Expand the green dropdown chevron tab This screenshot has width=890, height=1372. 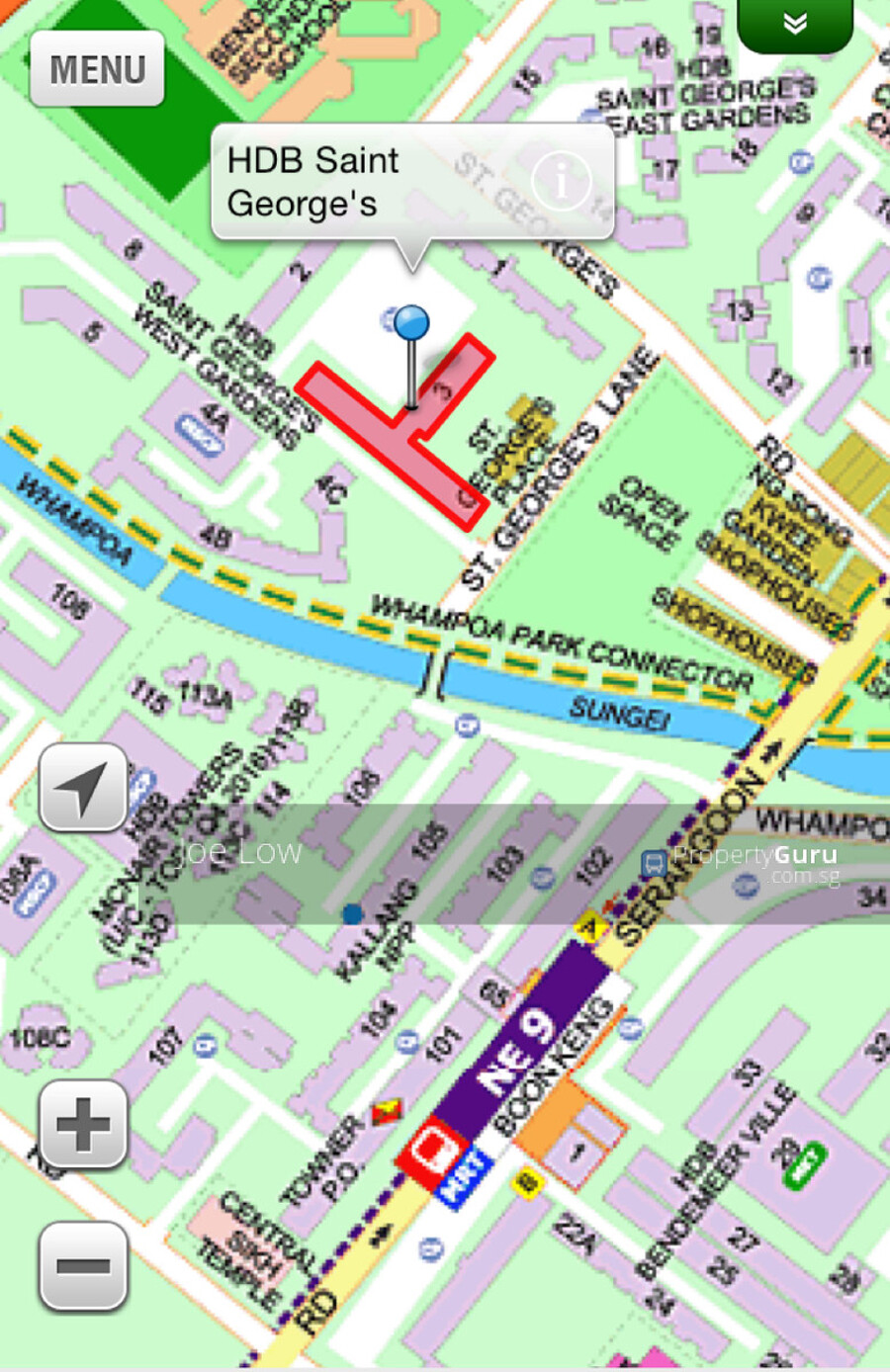[x=795, y=24]
